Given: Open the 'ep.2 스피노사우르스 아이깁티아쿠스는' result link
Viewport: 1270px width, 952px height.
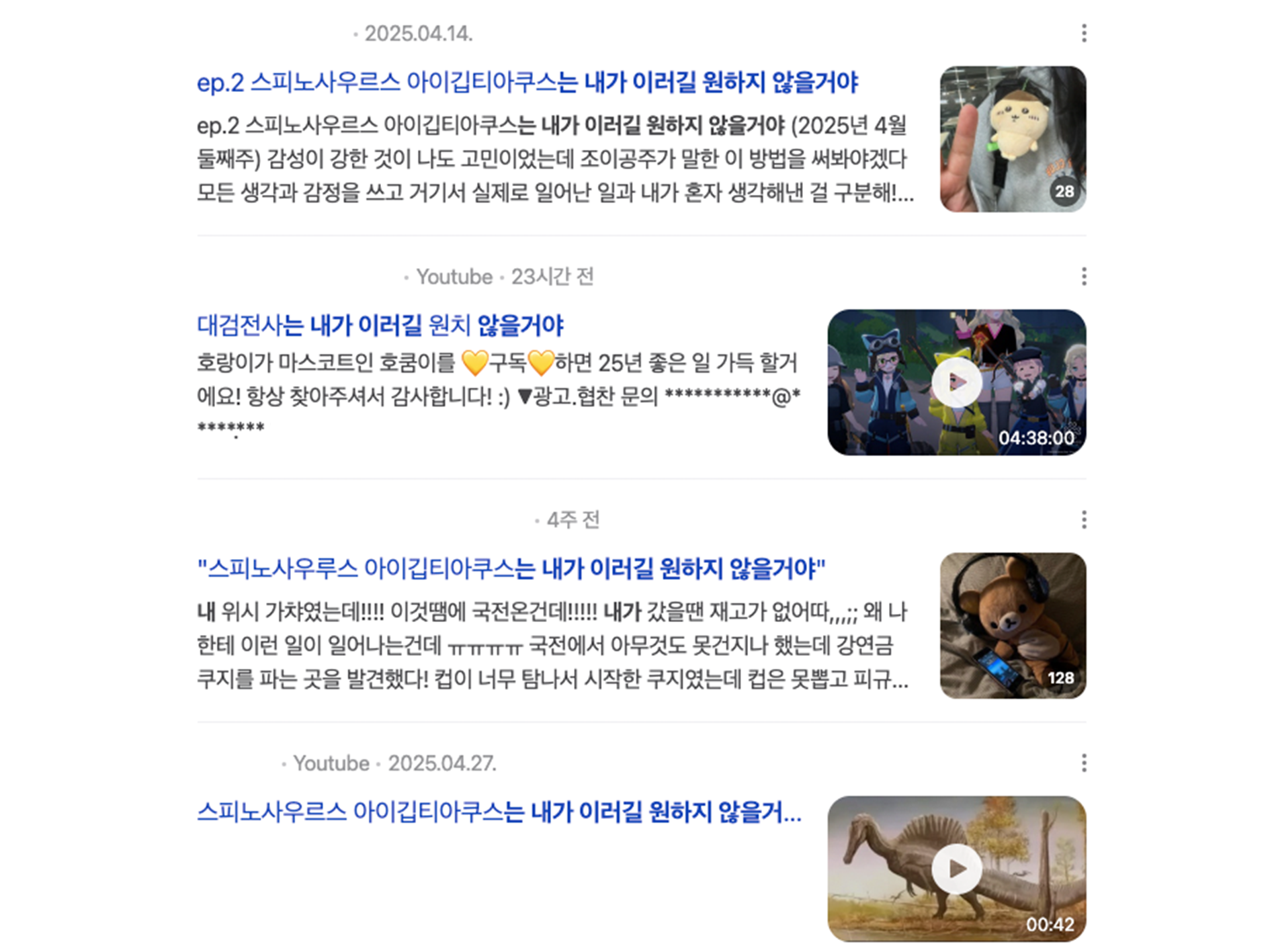Looking at the screenshot, I should [x=527, y=83].
